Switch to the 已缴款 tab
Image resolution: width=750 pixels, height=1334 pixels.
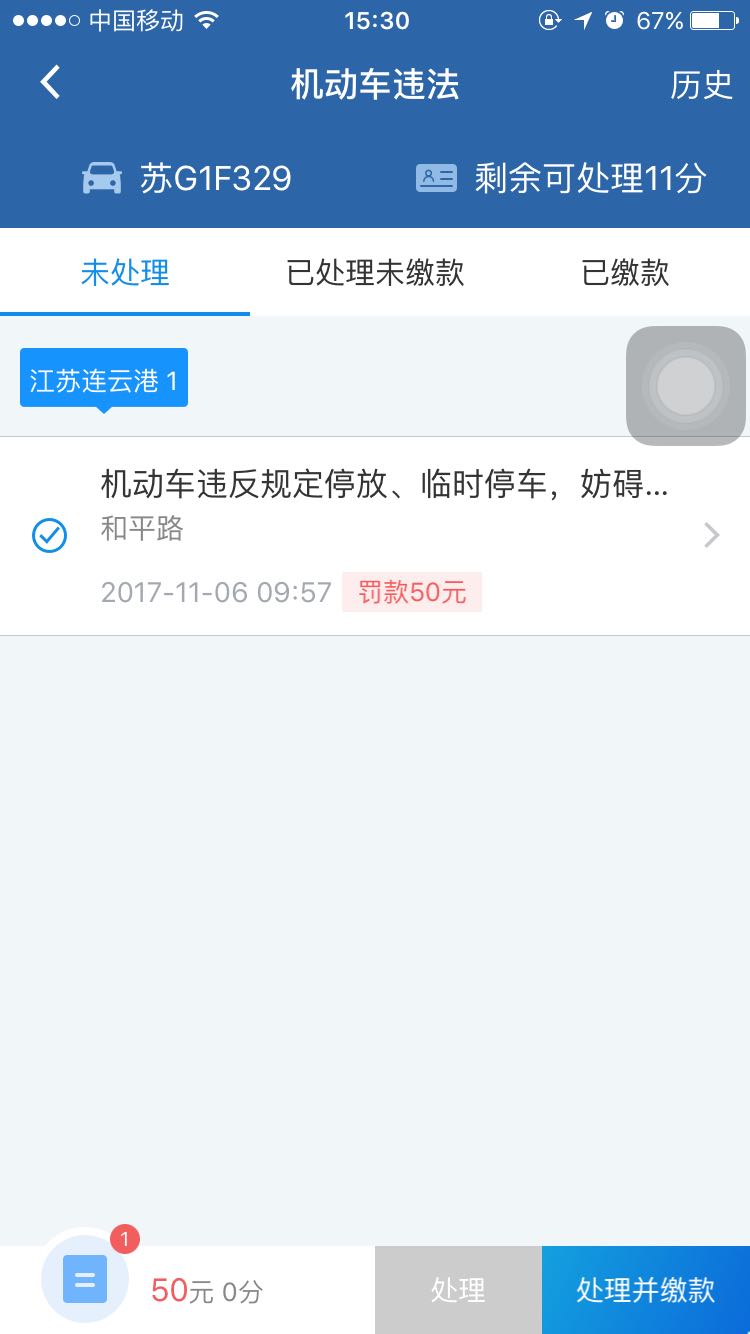tap(625, 273)
